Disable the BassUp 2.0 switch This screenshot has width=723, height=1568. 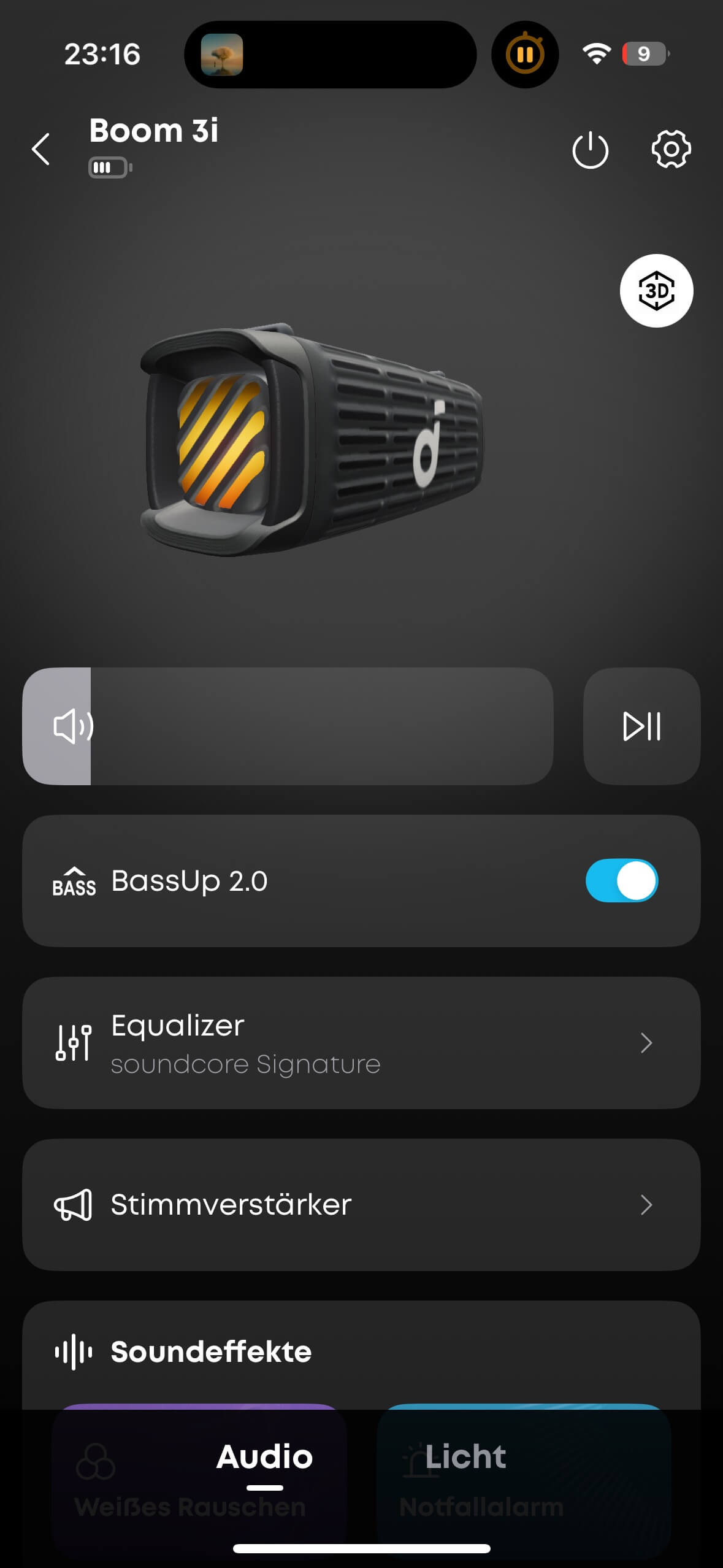point(621,881)
